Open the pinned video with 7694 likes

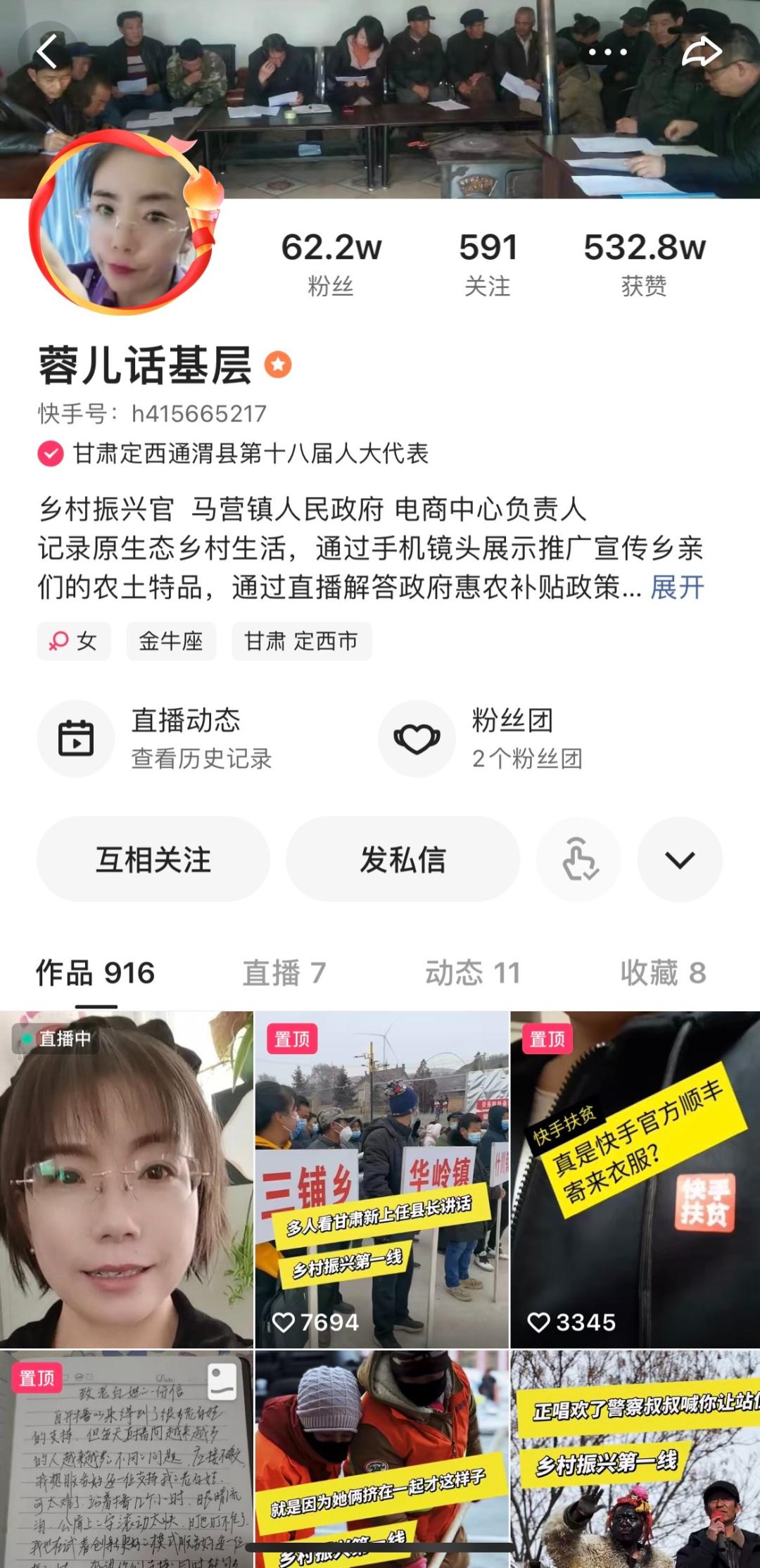pos(381,1180)
